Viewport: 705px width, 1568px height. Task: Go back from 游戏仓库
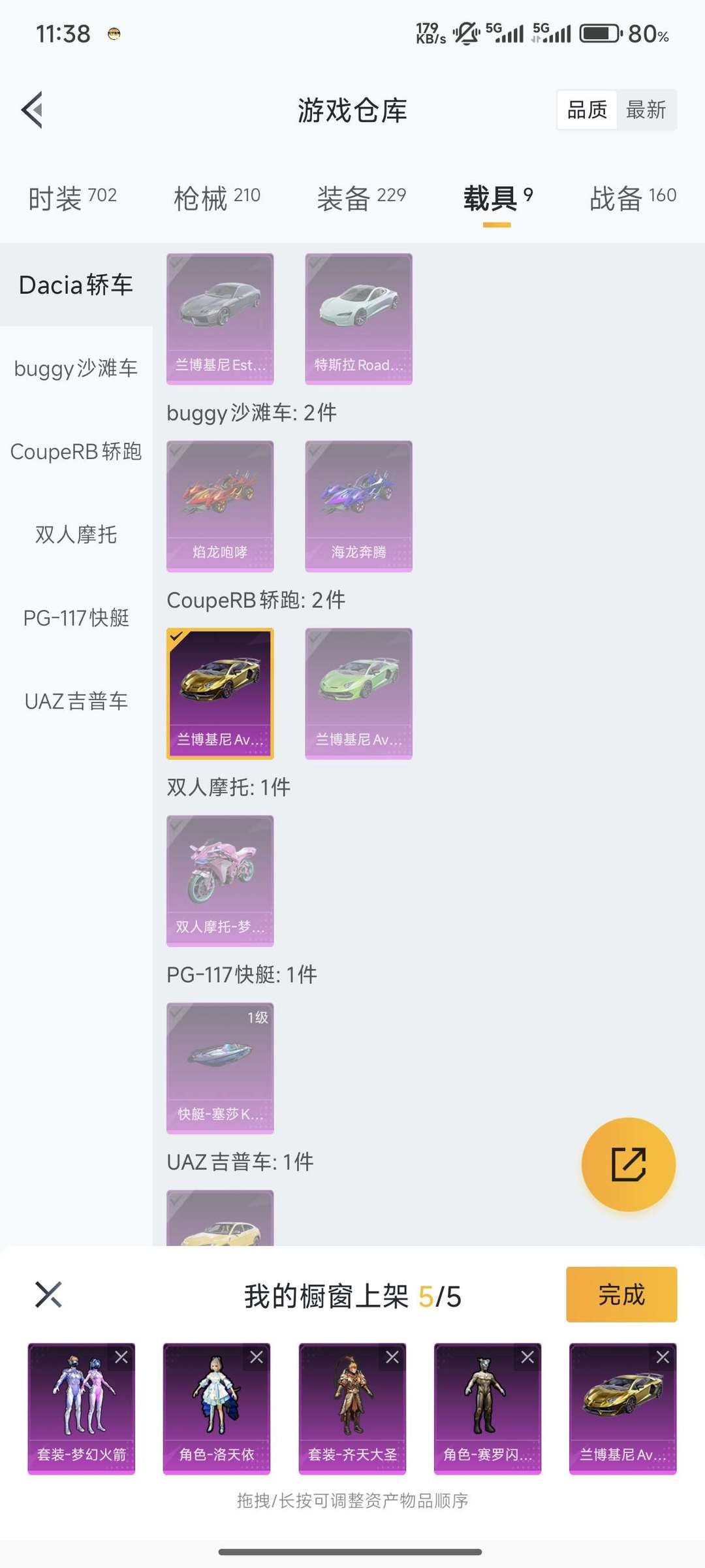pos(33,110)
